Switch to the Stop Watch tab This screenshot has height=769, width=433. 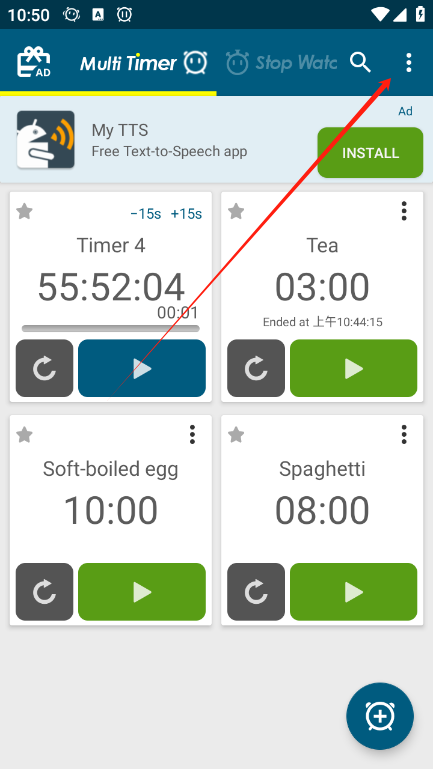pos(281,63)
